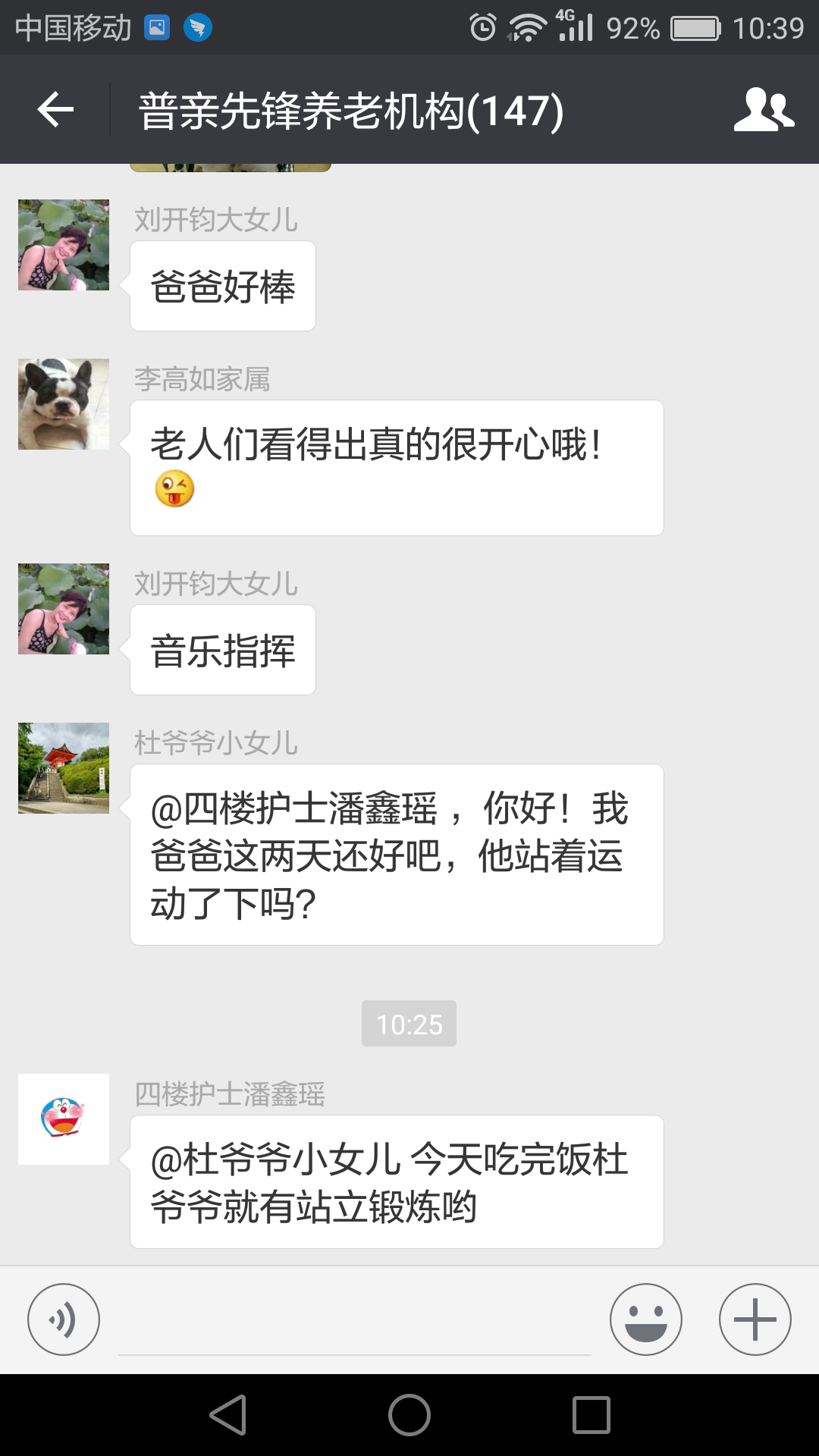Open 李高如家属's avatar profile
Screen dimensions: 819x1456
coord(64,404)
